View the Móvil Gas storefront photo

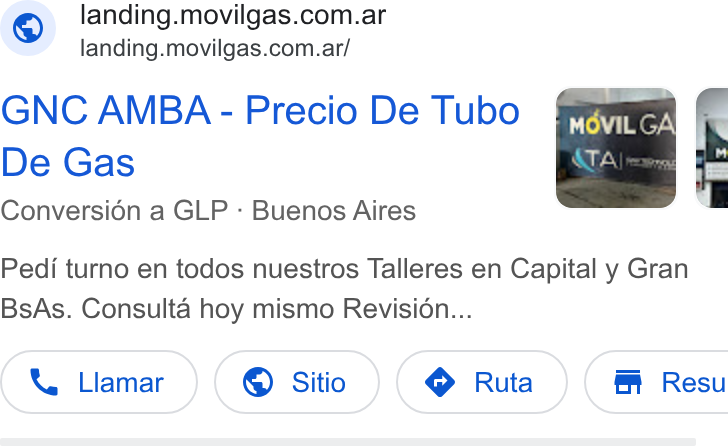click(616, 148)
